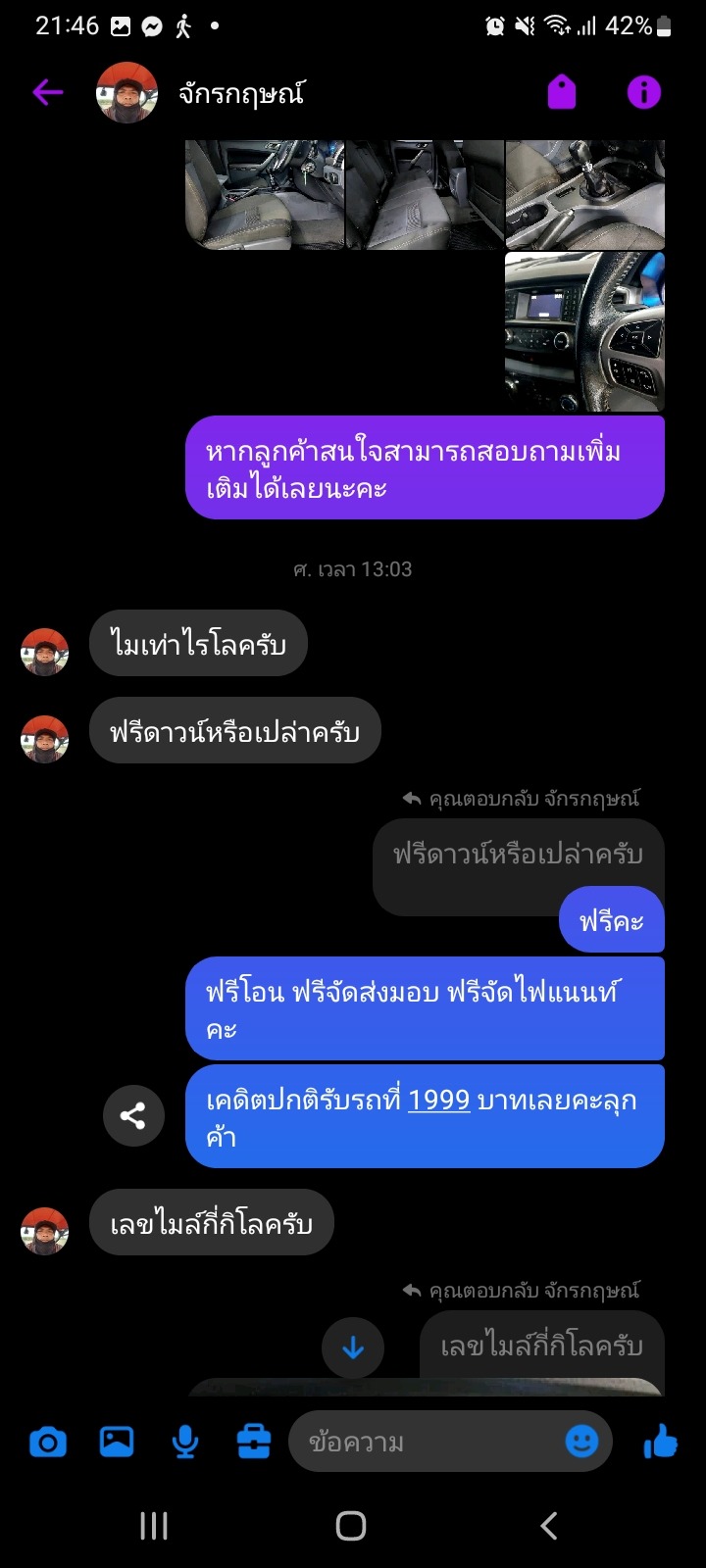The height and width of the screenshot is (1568, 706).
Task: Open the camera to take a photo
Action: click(x=48, y=1442)
